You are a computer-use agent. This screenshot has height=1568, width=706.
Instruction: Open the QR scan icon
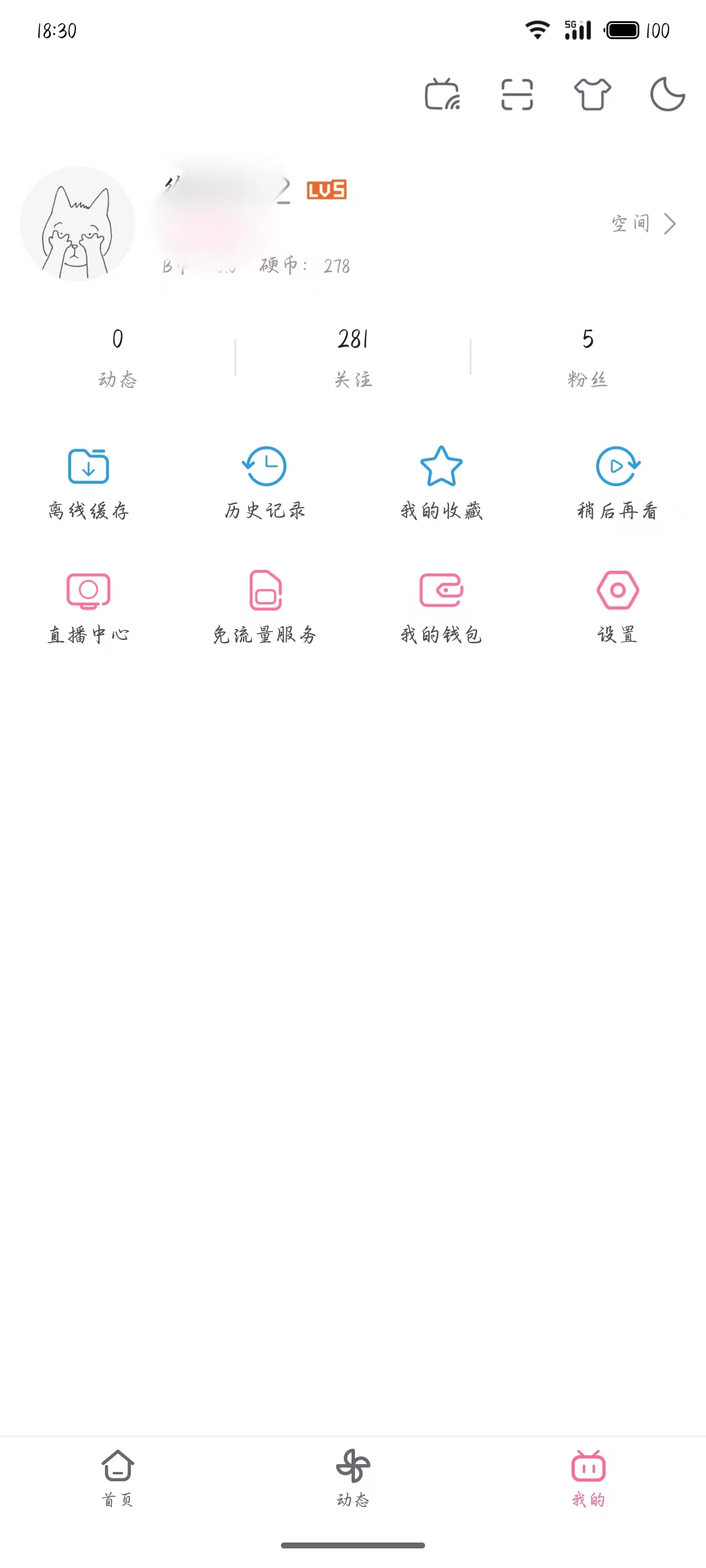pyautogui.click(x=517, y=95)
